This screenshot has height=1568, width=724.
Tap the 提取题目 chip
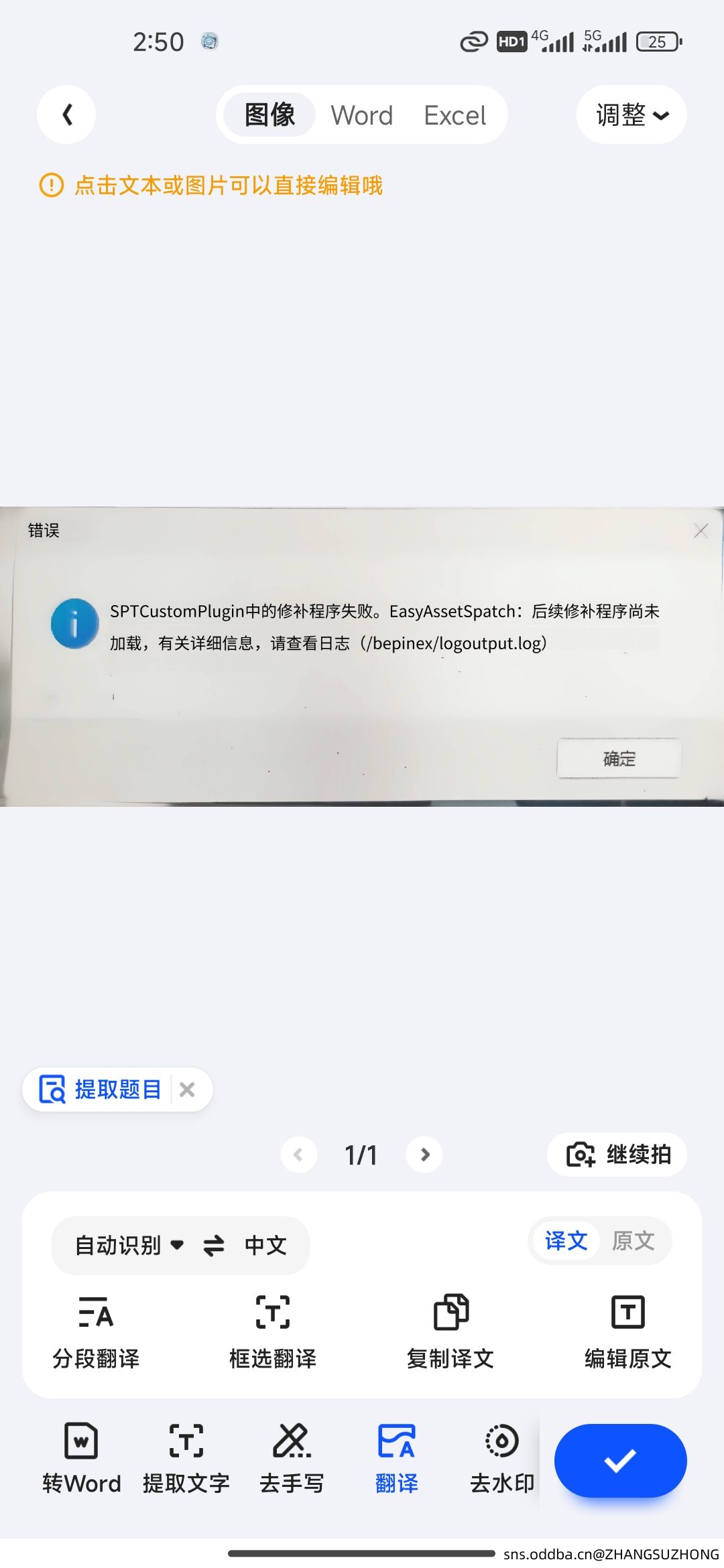101,1089
